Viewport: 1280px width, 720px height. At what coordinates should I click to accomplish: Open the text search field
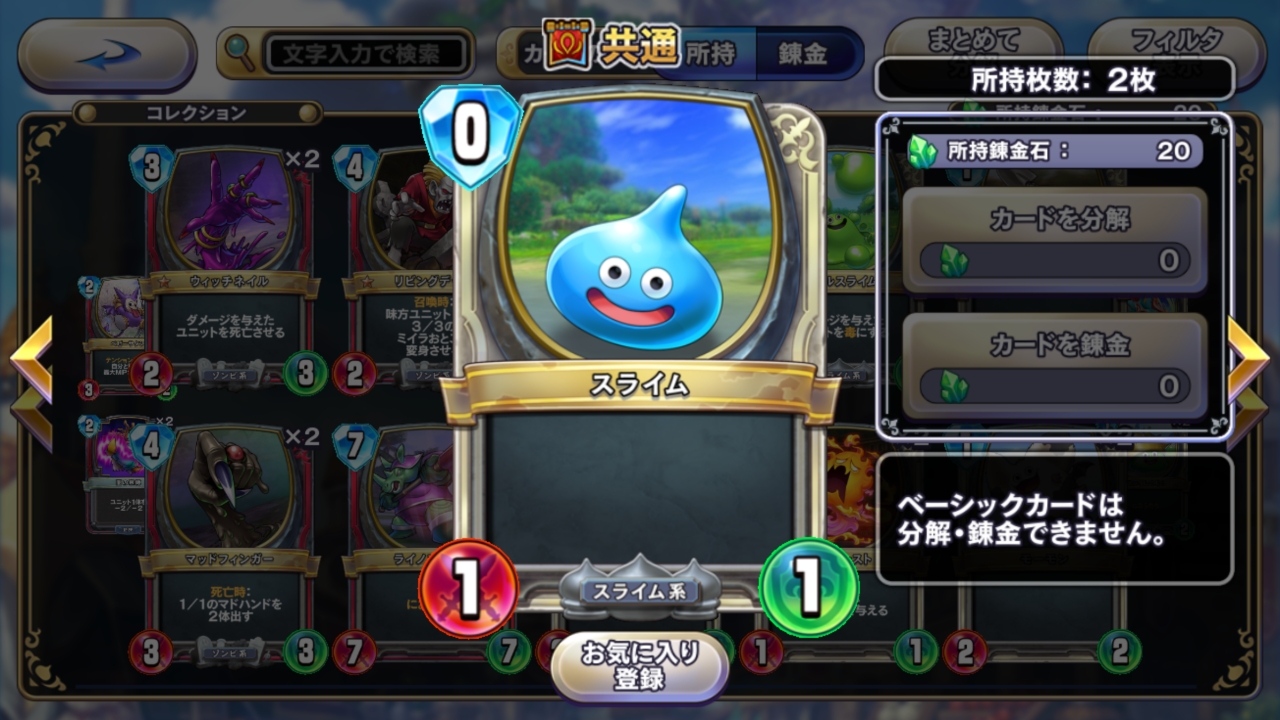pyautogui.click(x=367, y=54)
